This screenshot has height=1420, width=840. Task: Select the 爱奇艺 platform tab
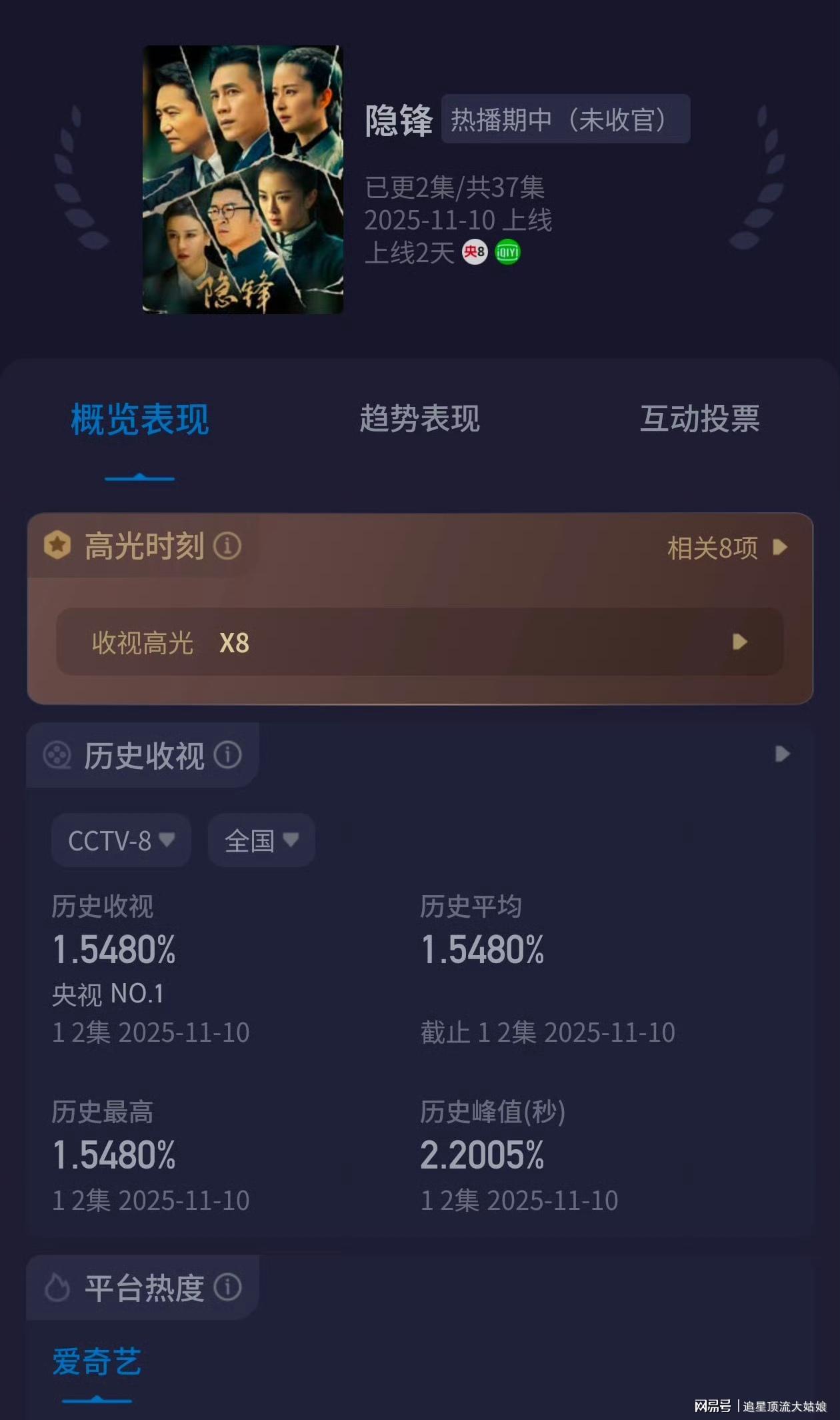coord(97,1362)
